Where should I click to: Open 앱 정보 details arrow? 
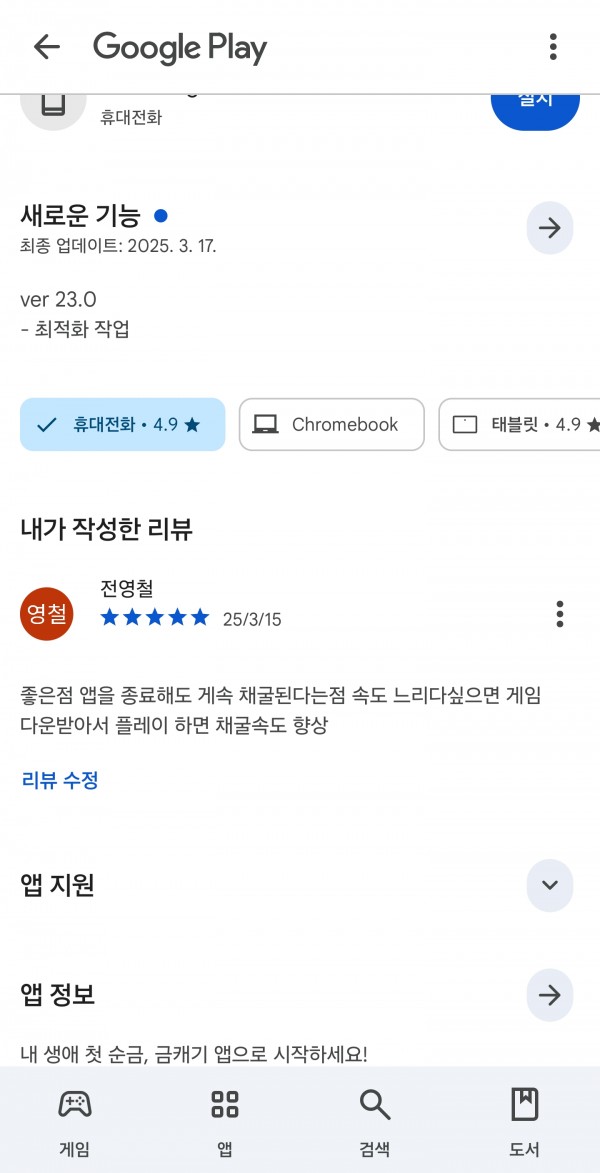[550, 996]
